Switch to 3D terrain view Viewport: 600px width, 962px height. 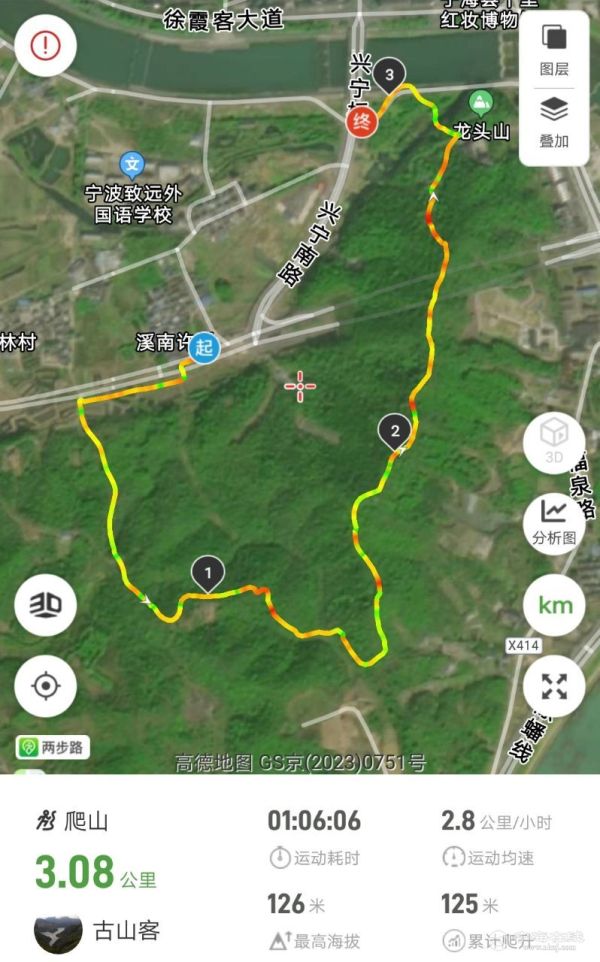(45, 604)
